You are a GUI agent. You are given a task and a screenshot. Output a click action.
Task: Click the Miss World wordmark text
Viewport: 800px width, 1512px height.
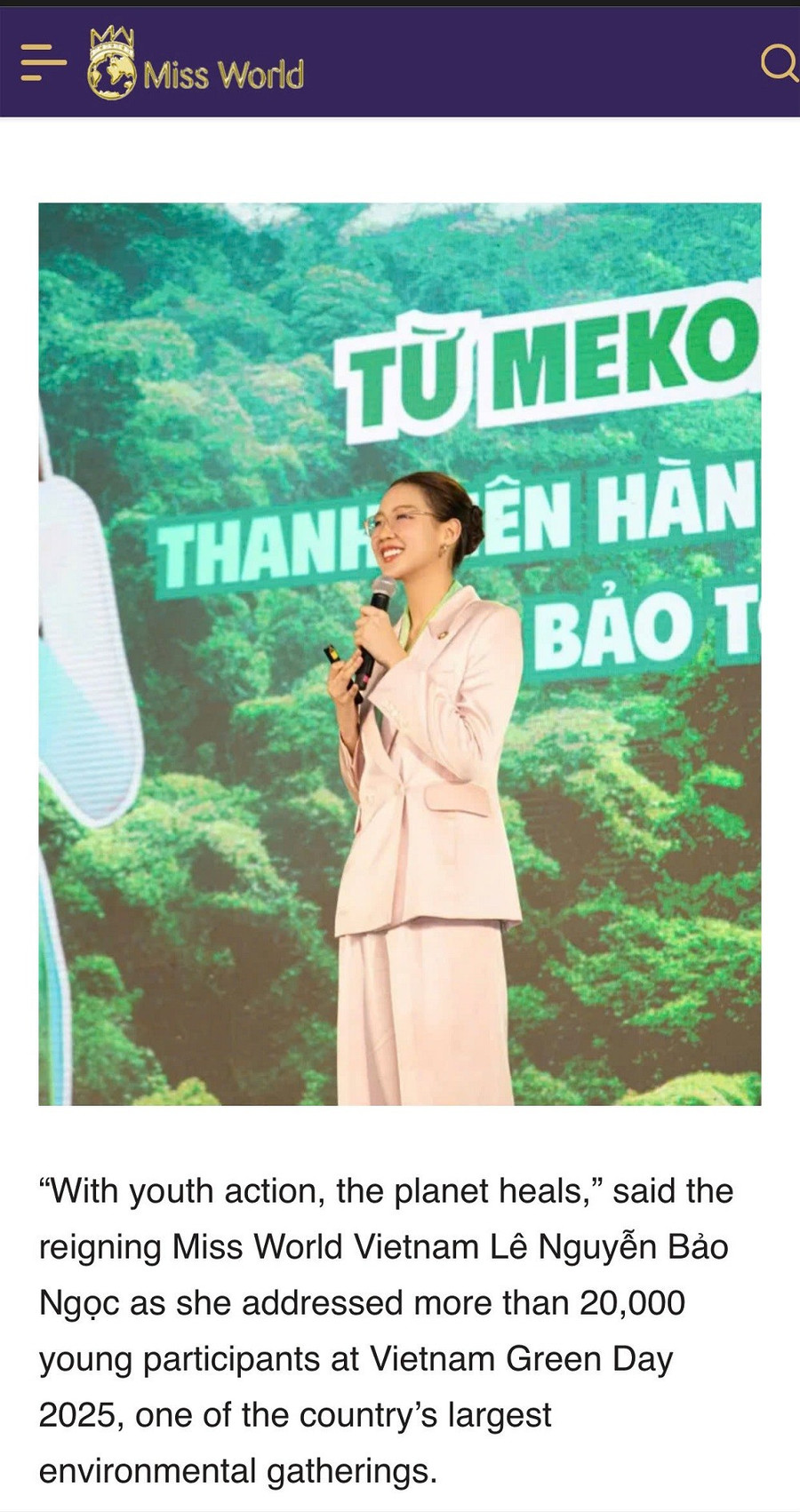(x=222, y=75)
